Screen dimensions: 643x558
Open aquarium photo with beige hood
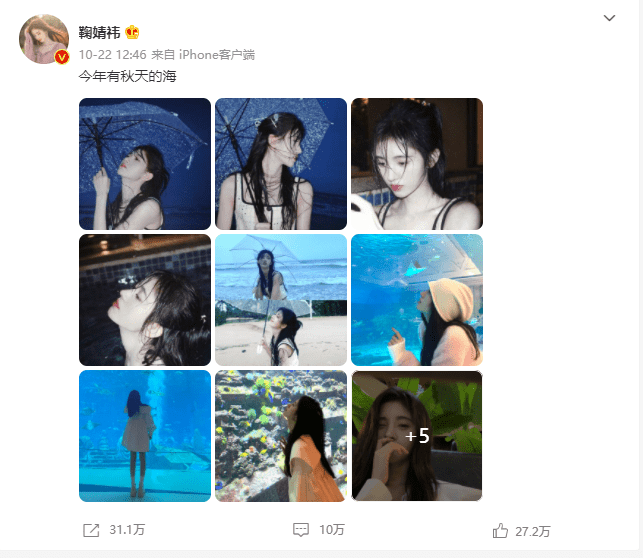(417, 300)
